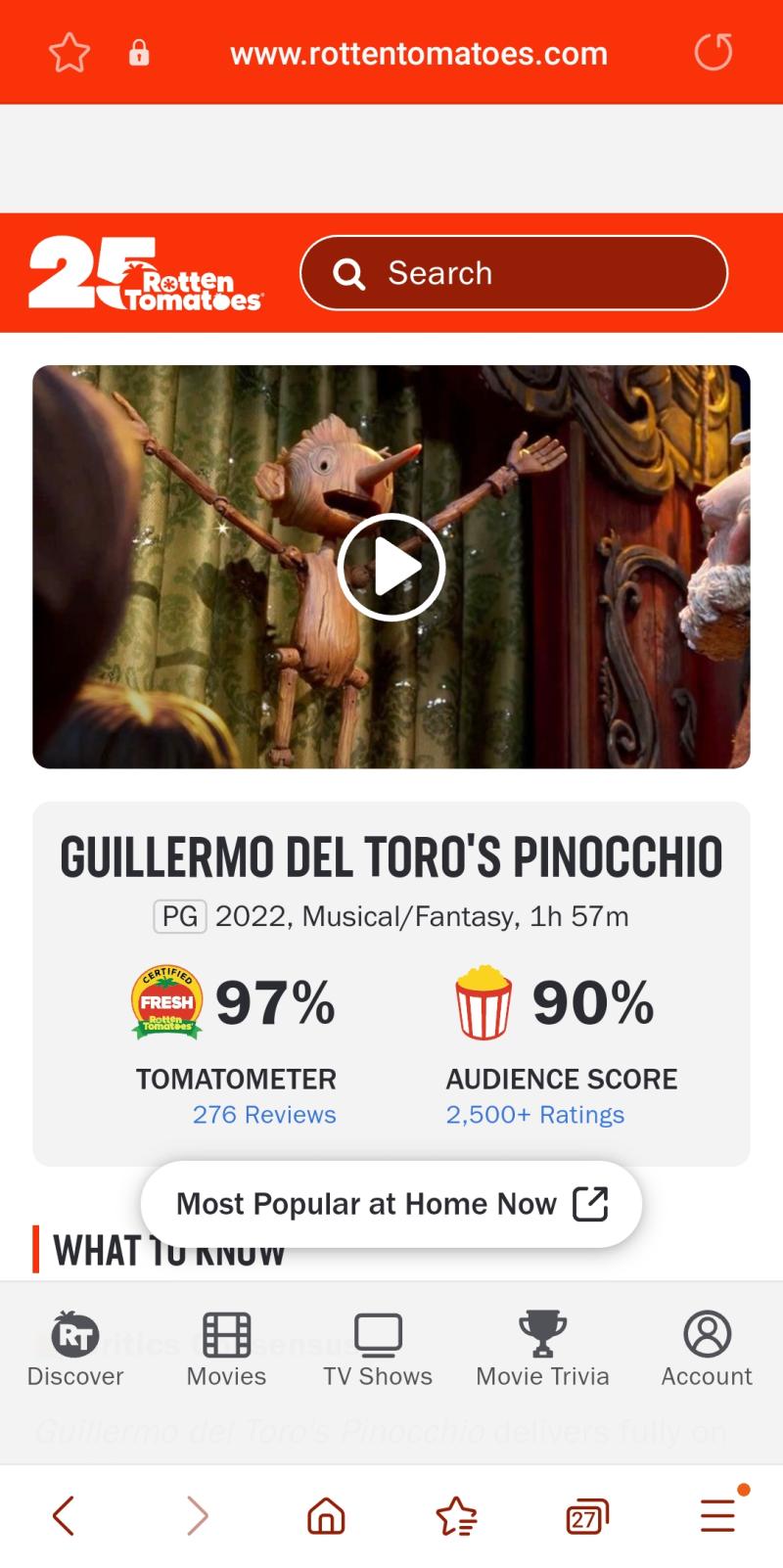View the 27 open browser tabs
Viewport: 783px width, 1568px height.
click(x=587, y=1516)
